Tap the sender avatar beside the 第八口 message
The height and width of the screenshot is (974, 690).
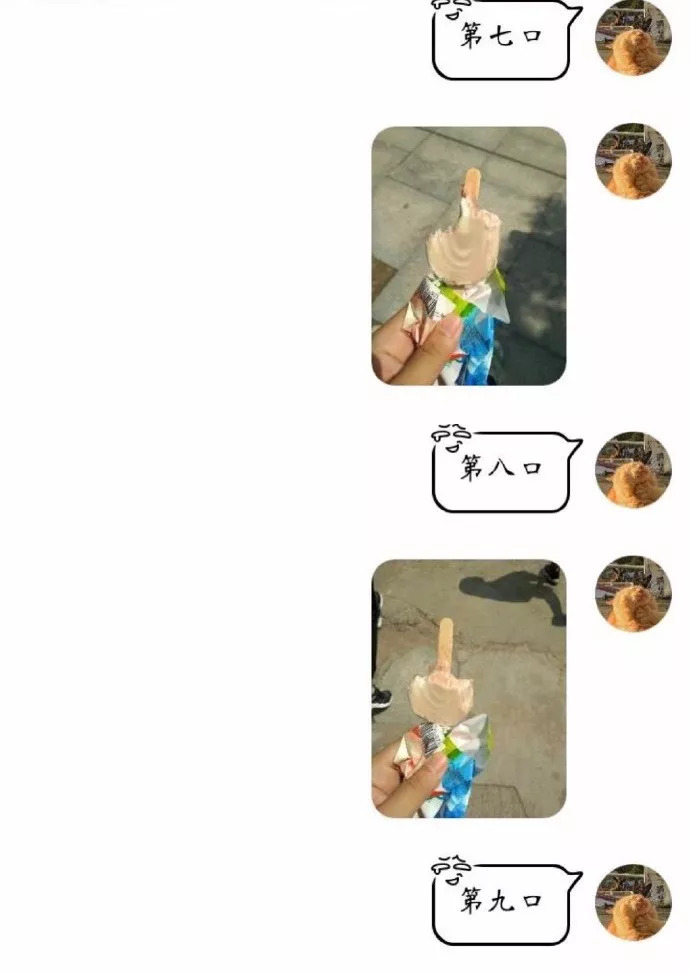tap(633, 470)
